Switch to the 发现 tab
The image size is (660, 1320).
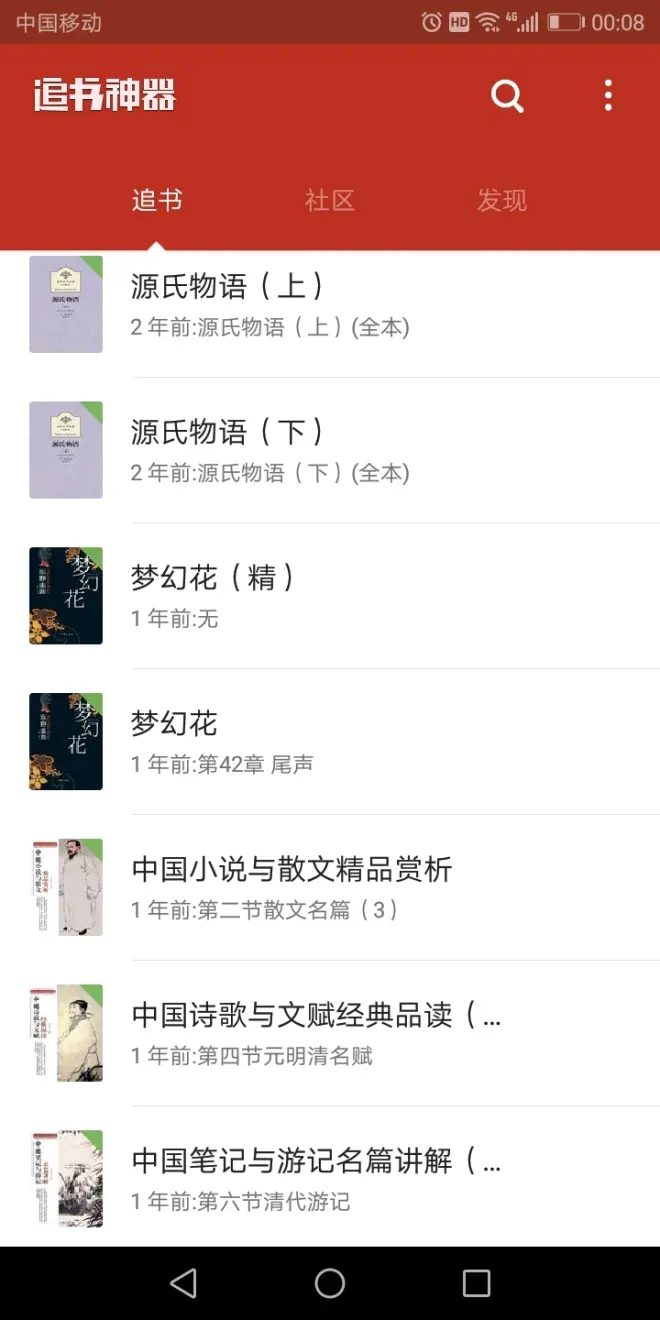coord(502,200)
